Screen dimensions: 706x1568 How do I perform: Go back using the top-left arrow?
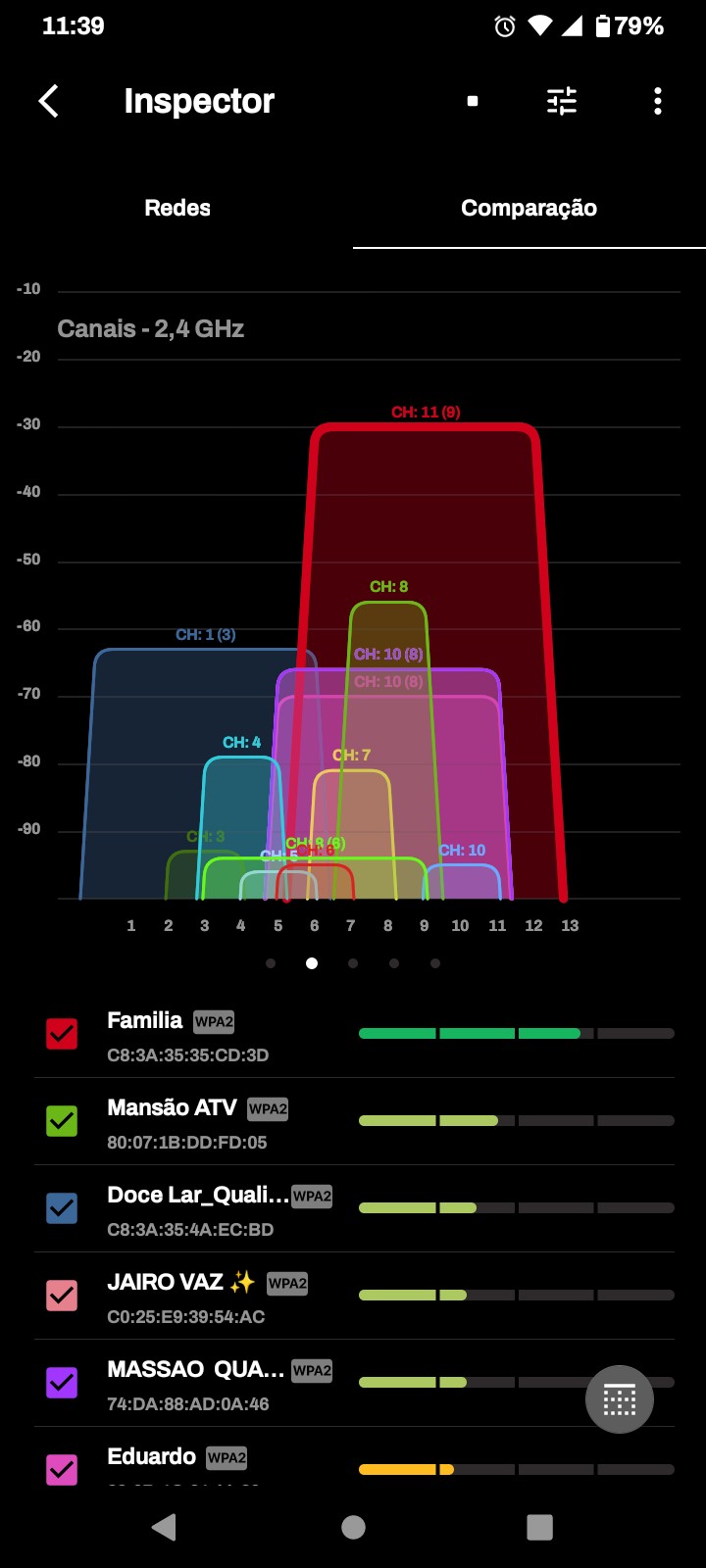49,101
